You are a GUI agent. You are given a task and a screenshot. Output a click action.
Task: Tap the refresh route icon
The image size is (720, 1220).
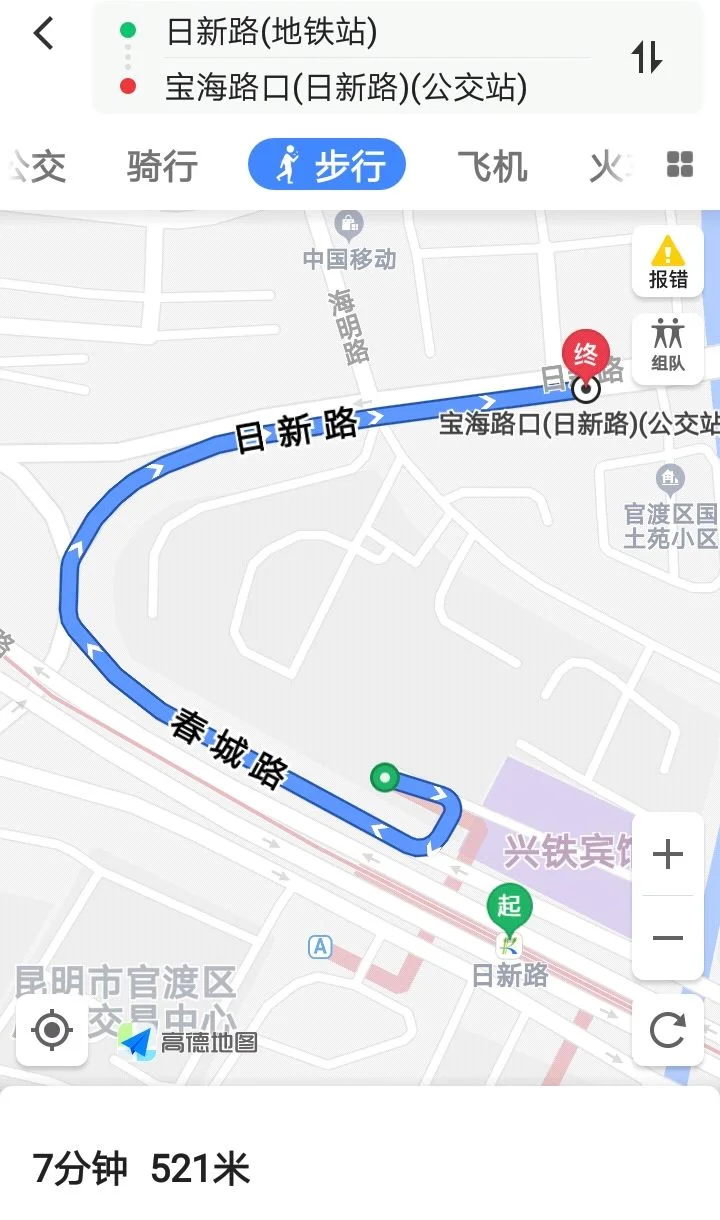[x=667, y=1030]
